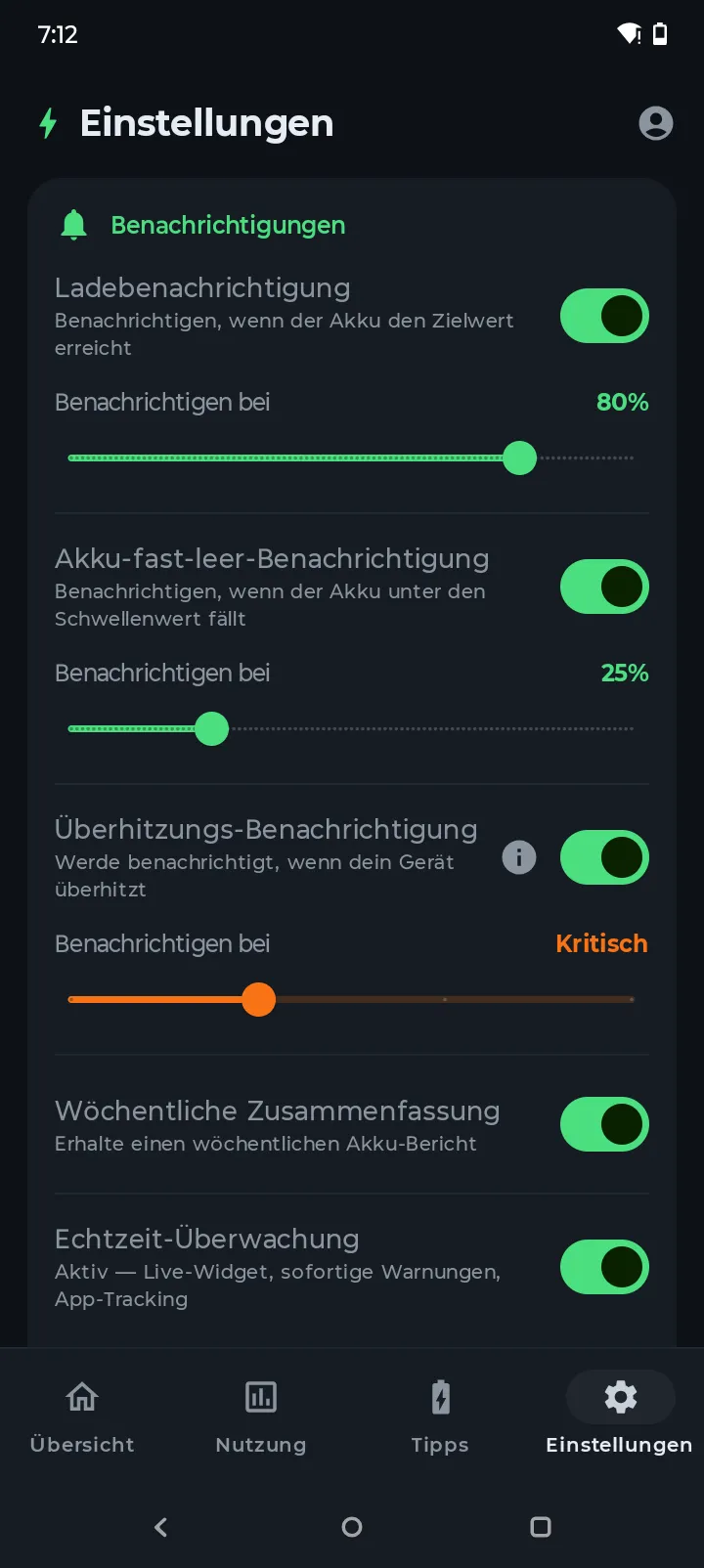Switch to the Nutzung tab
The height and width of the screenshot is (1568, 704).
[261, 1419]
